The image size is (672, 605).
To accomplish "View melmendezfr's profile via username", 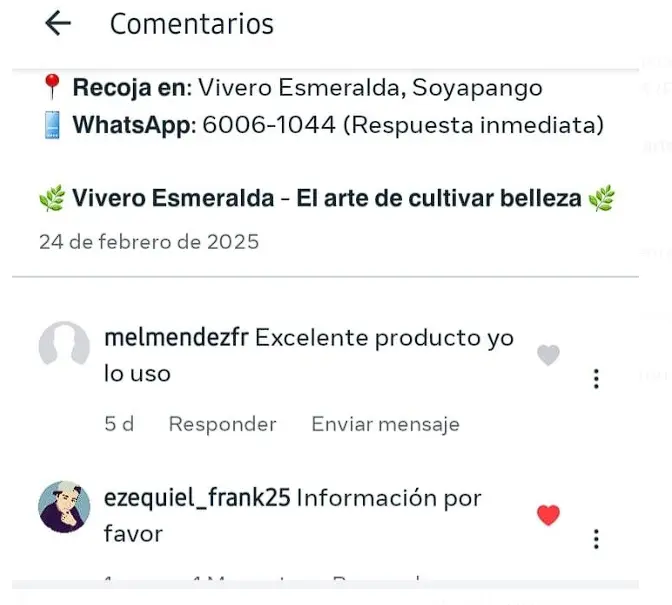I will [x=176, y=338].
